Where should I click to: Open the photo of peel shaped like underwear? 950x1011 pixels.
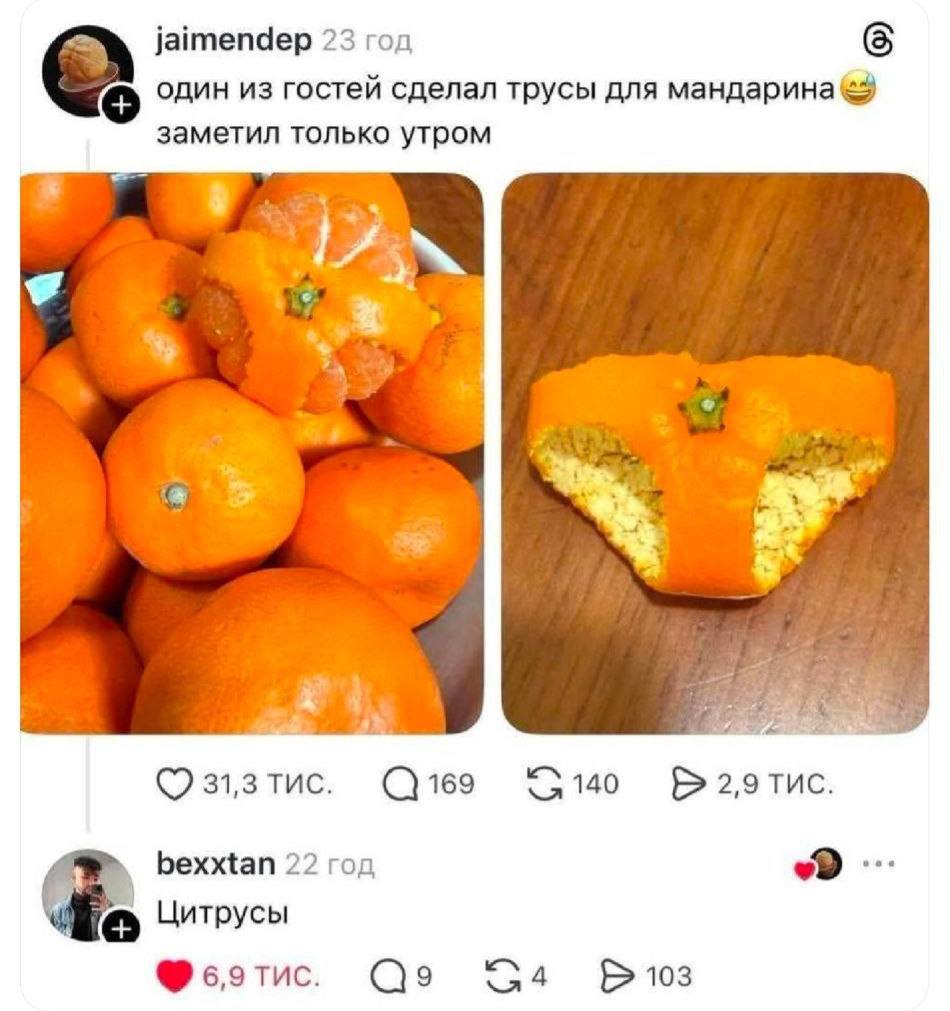[x=714, y=453]
